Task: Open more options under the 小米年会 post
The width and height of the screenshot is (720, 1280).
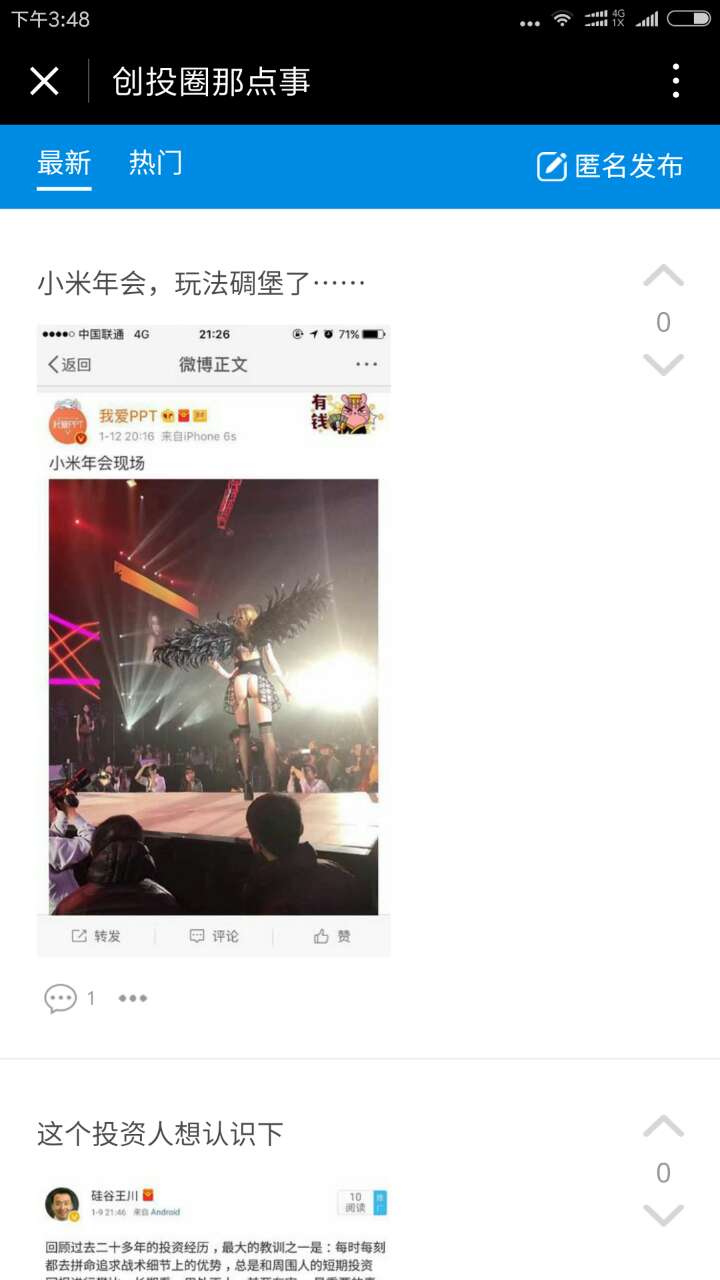Action: 132,998
